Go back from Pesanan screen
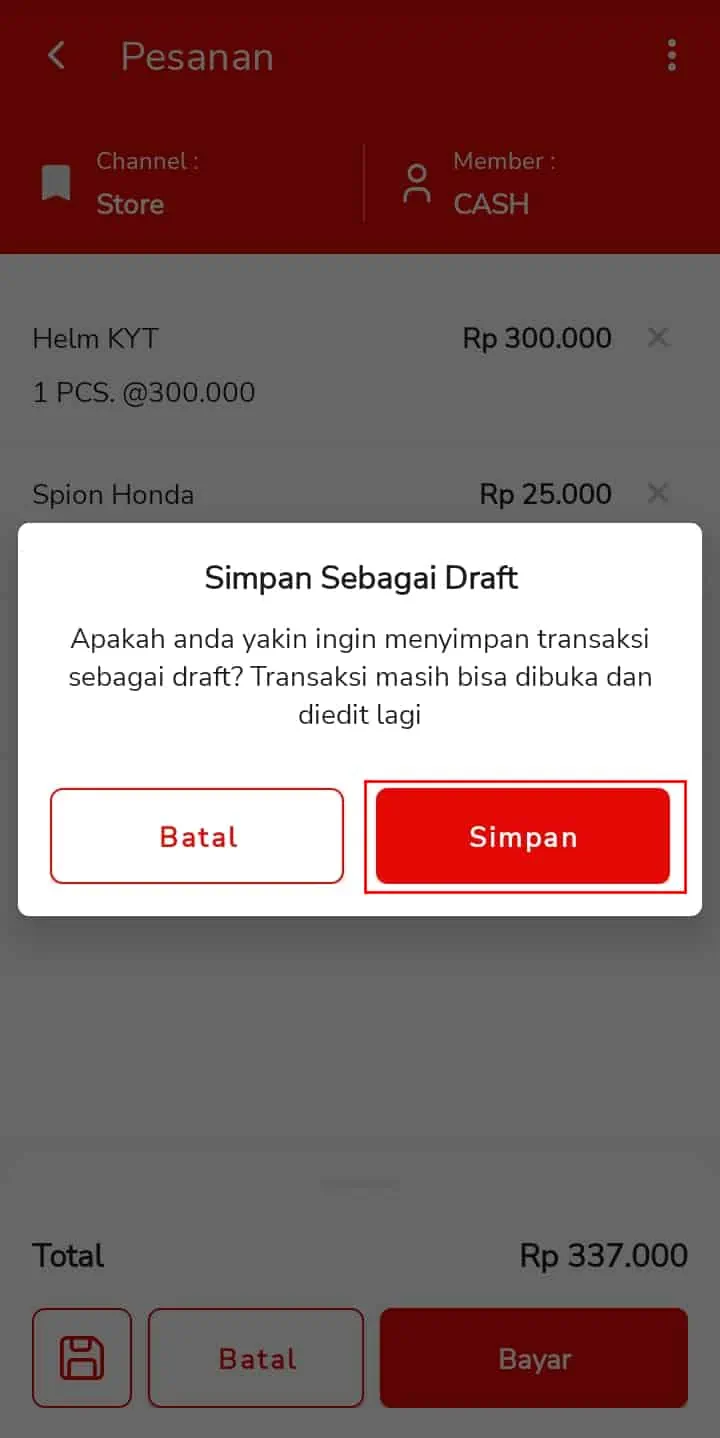Viewport: 720px width, 1438px height. [57, 56]
